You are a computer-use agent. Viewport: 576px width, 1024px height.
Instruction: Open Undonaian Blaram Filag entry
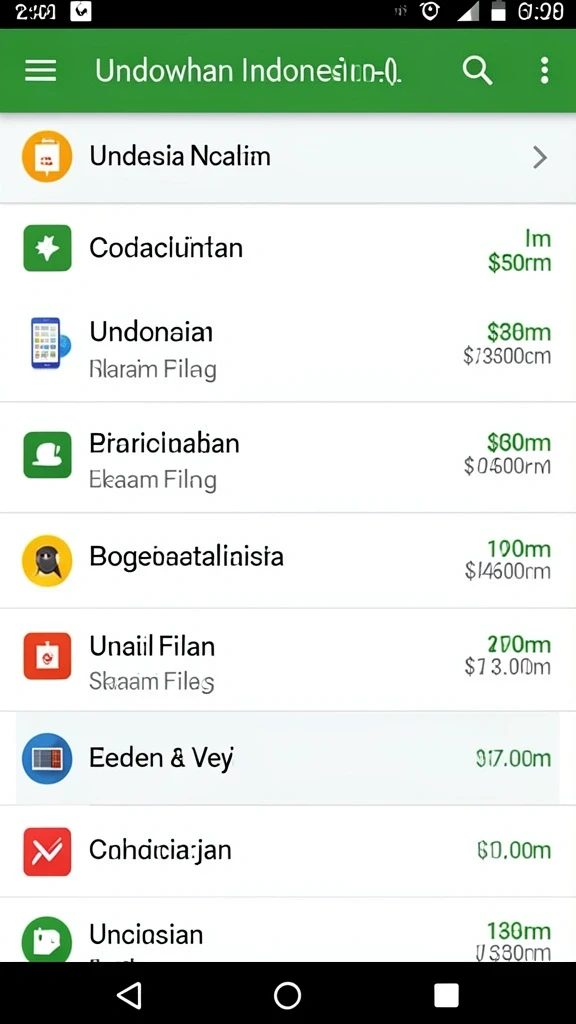(x=288, y=346)
